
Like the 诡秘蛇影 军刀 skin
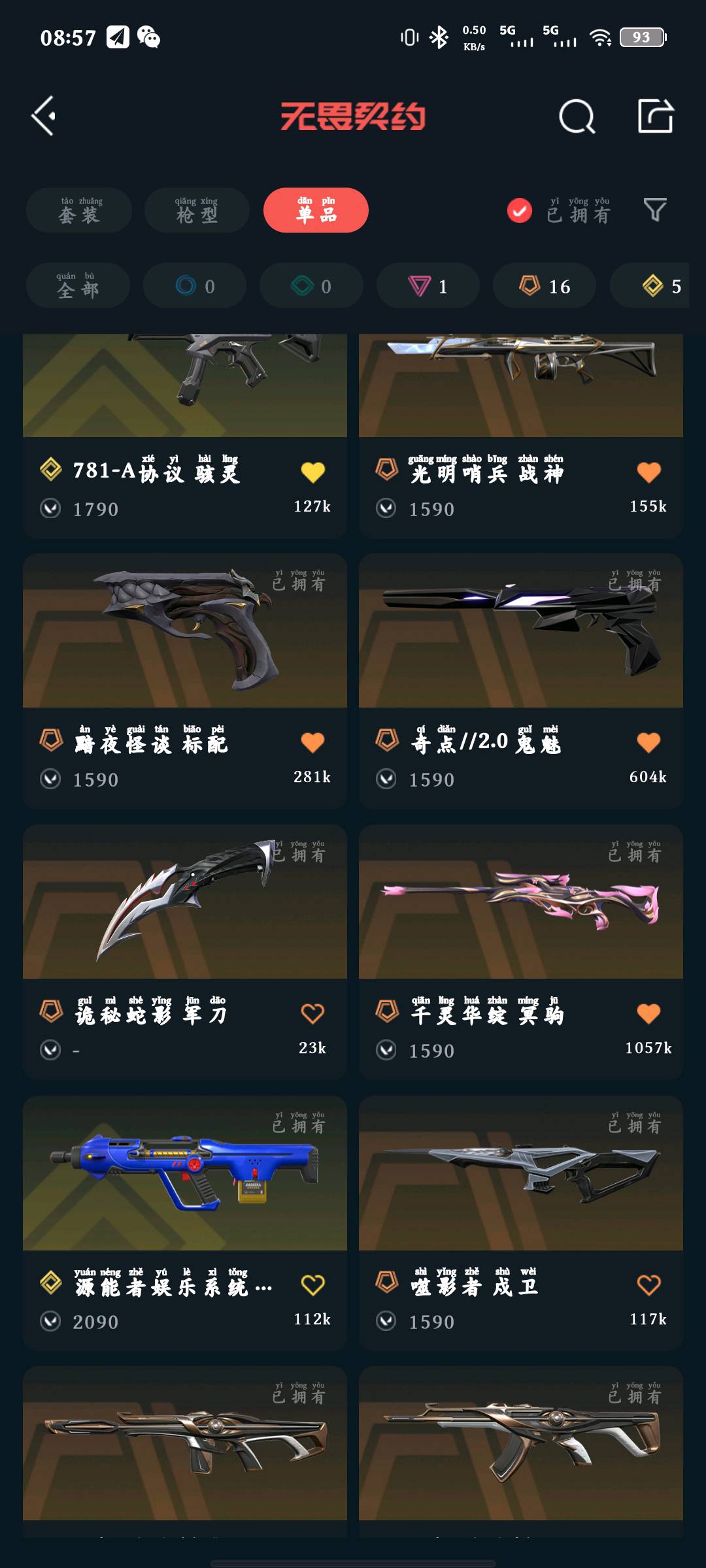(x=312, y=1013)
